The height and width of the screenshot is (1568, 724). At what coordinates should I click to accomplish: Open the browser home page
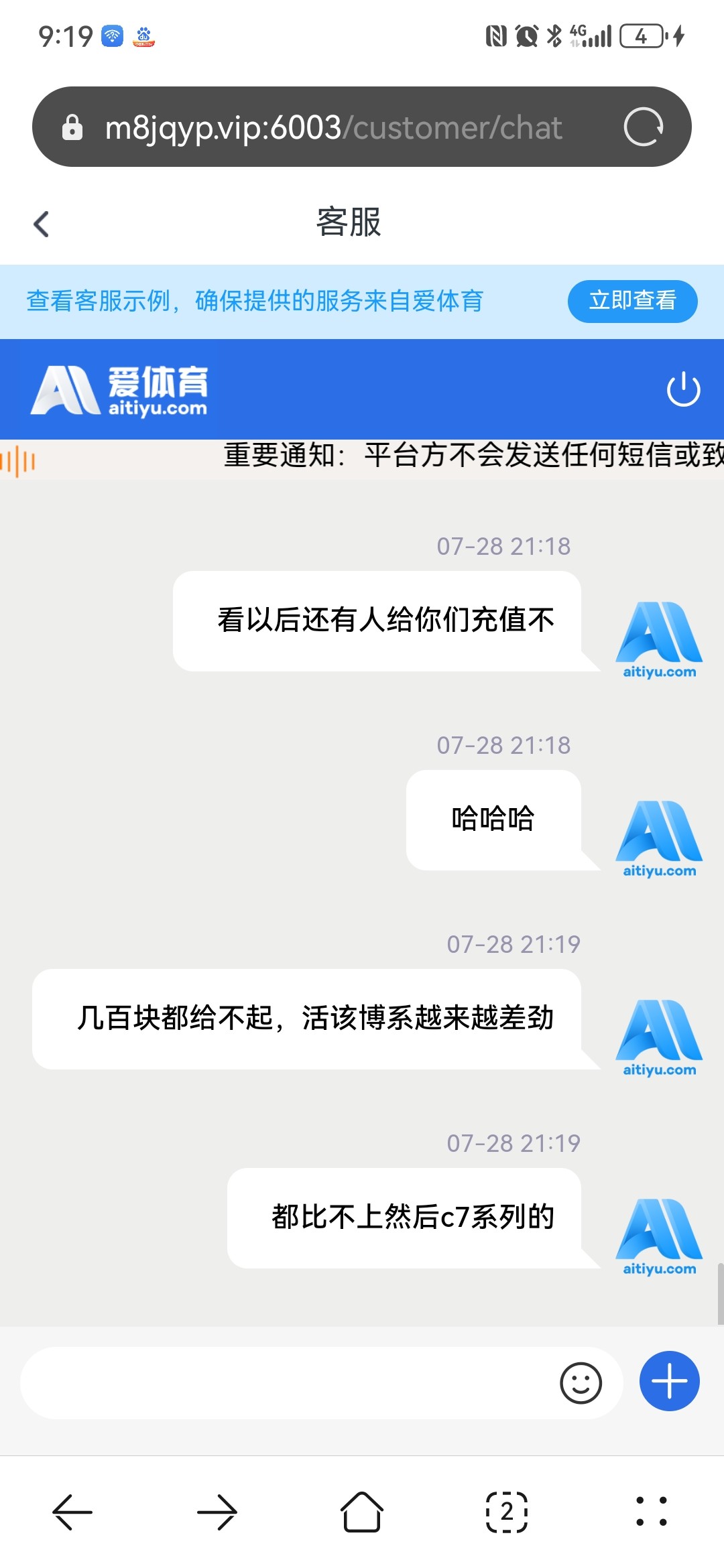point(362,1512)
